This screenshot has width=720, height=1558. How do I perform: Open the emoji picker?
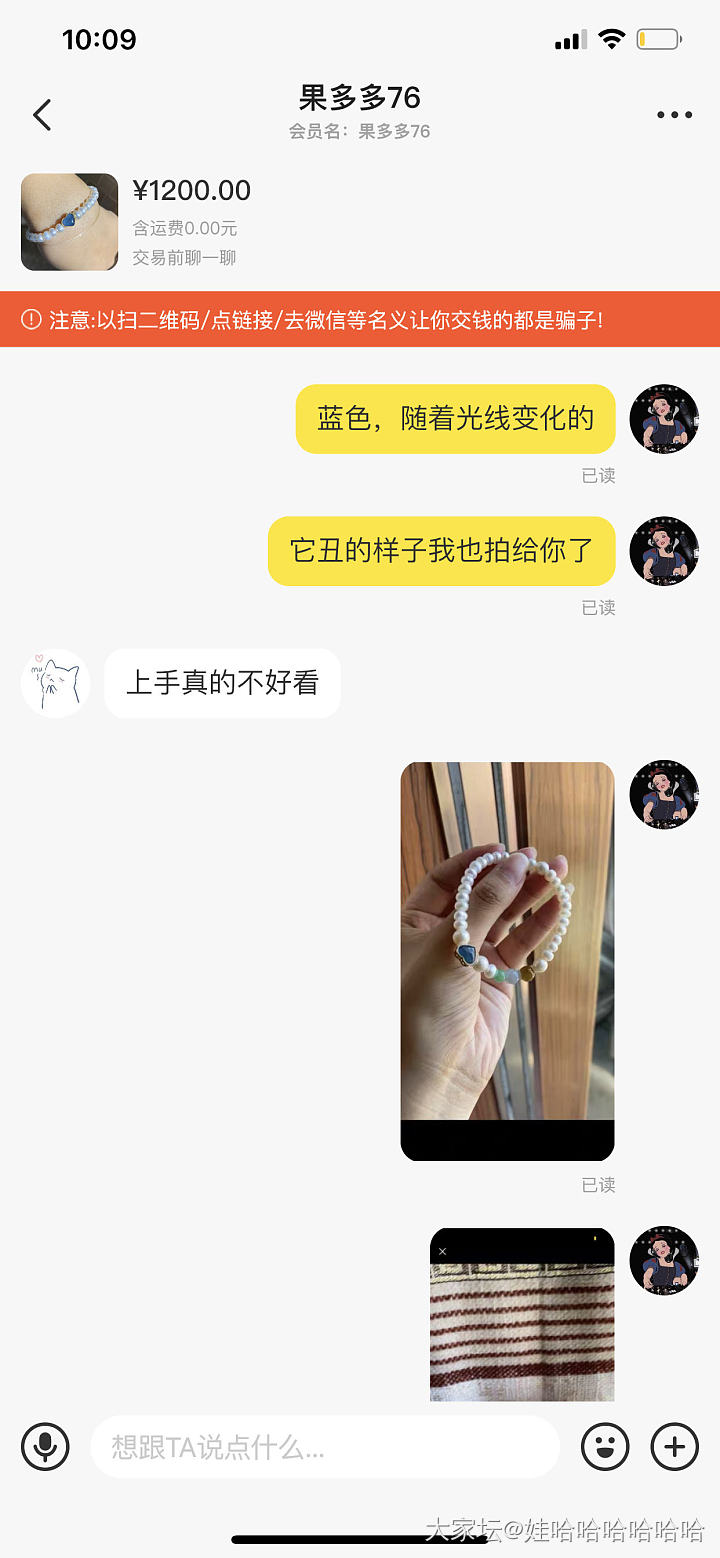(x=605, y=1446)
